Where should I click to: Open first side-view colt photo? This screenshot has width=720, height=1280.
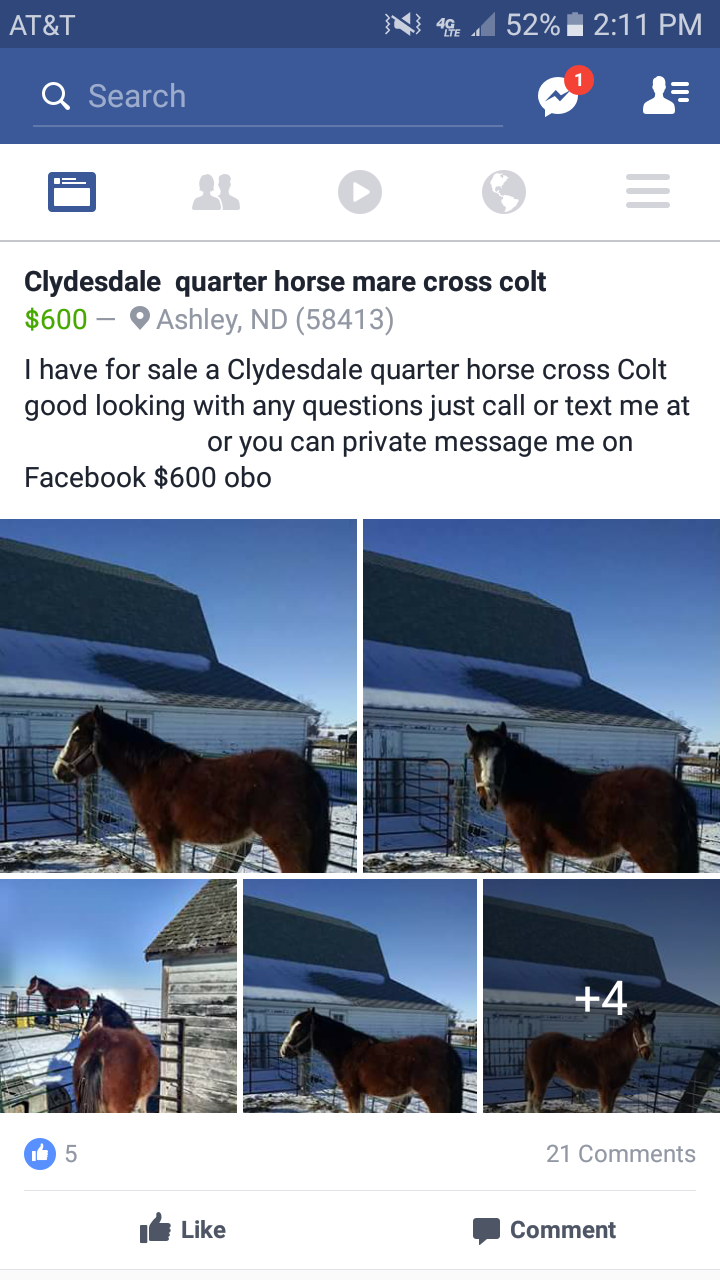178,696
